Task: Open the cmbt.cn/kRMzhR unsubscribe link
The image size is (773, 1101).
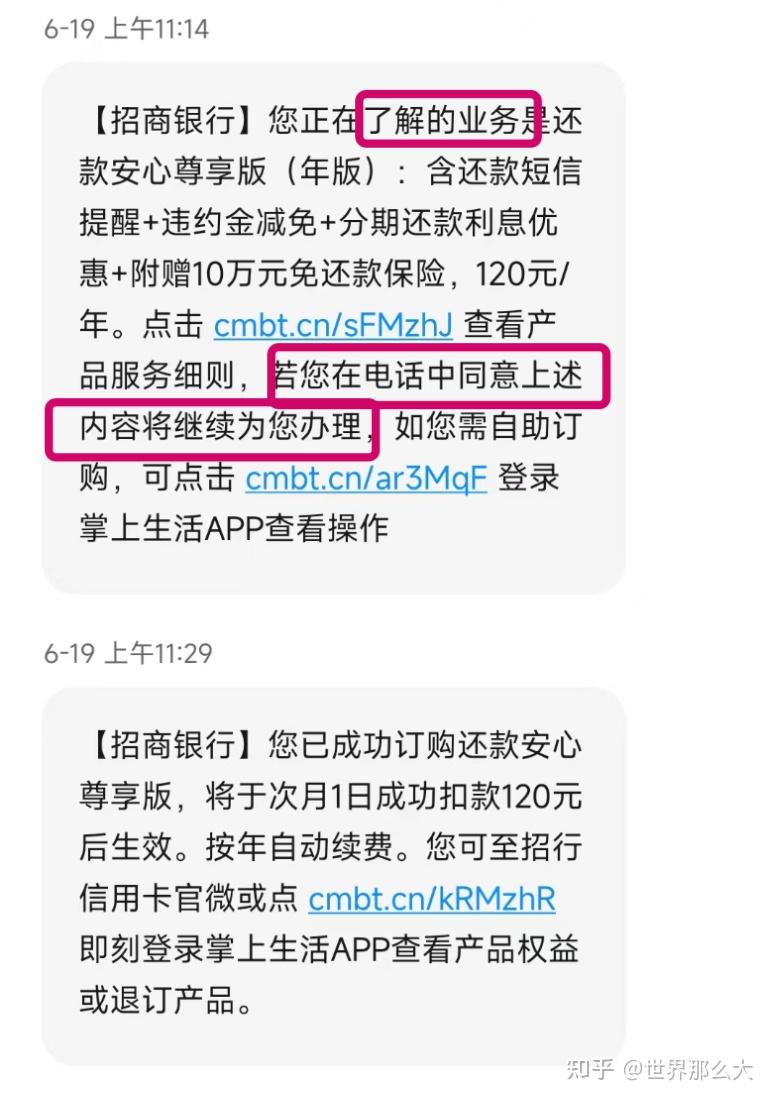Action: (x=431, y=898)
